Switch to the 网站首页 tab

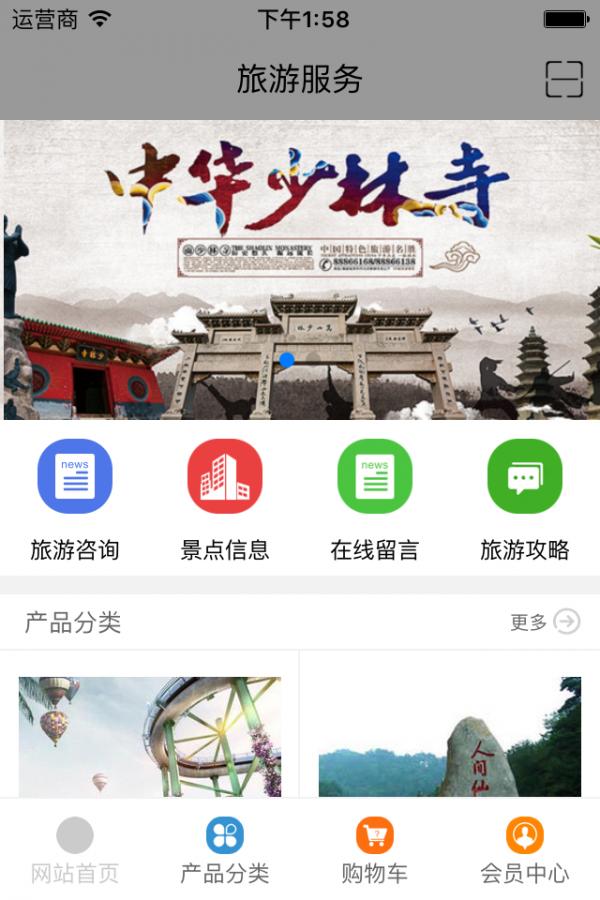click(75, 850)
